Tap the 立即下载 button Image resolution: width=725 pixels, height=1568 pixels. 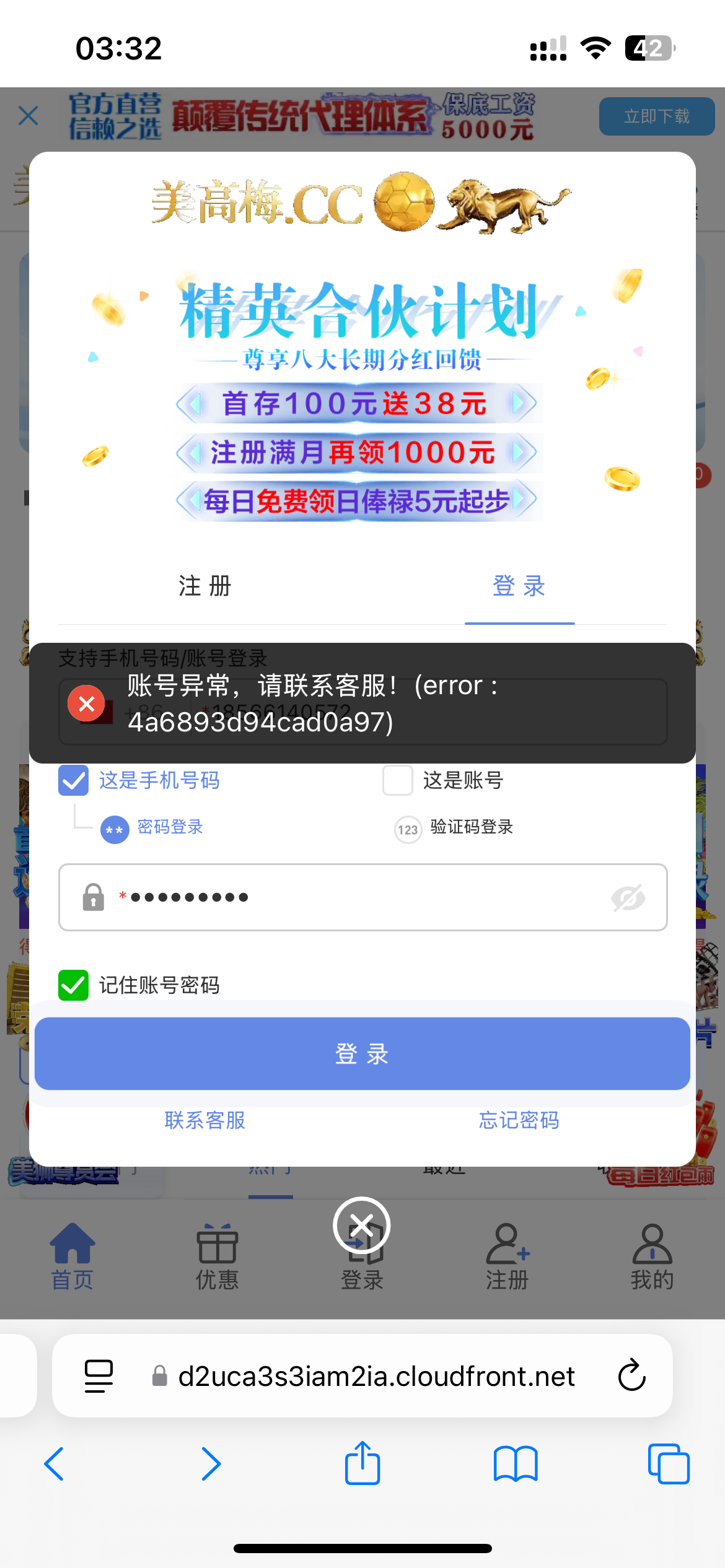click(657, 116)
